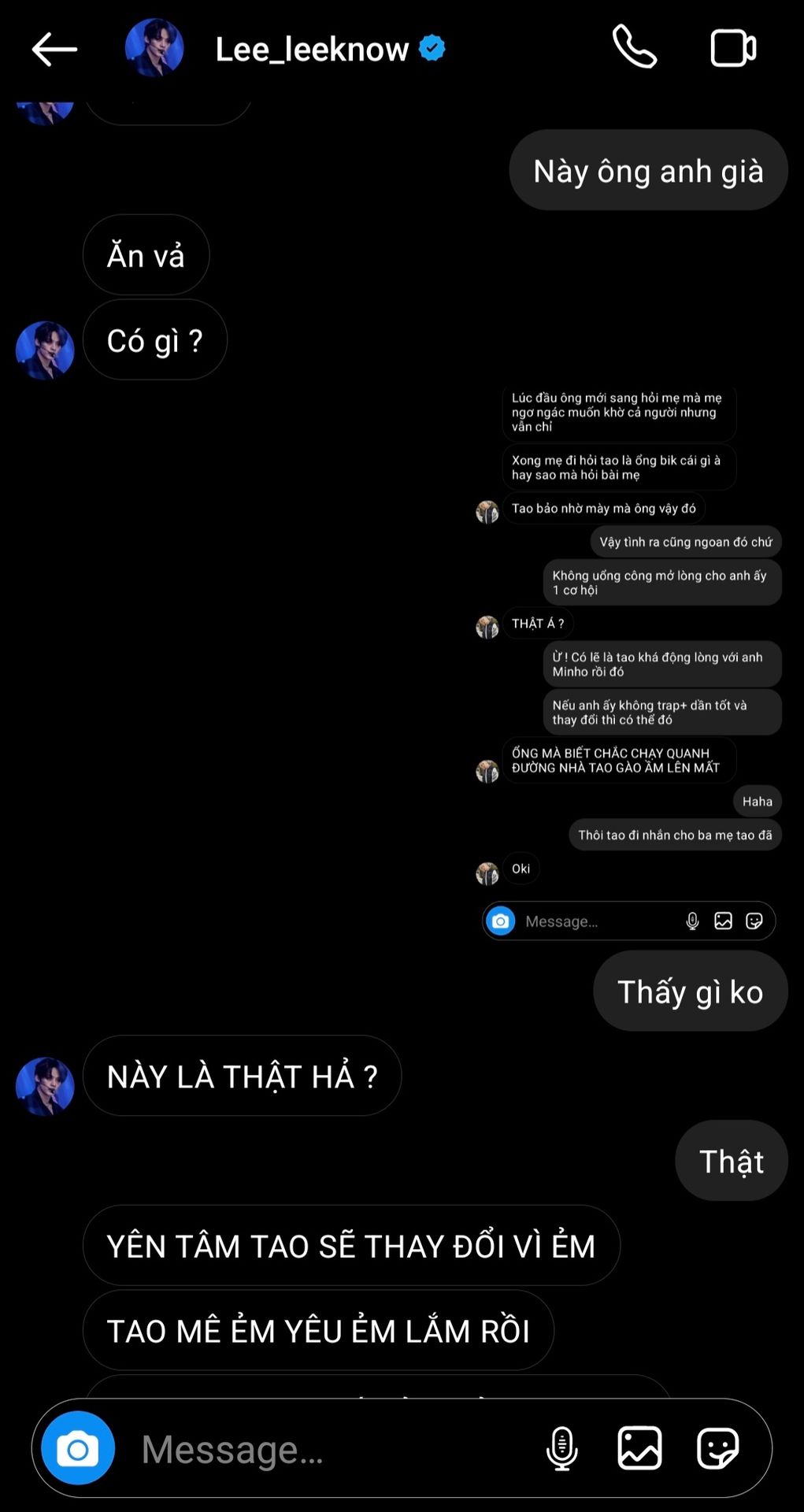Viewport: 804px width, 1512px height.
Task: Start a voice call with Lee_leeknow
Action: (634, 47)
